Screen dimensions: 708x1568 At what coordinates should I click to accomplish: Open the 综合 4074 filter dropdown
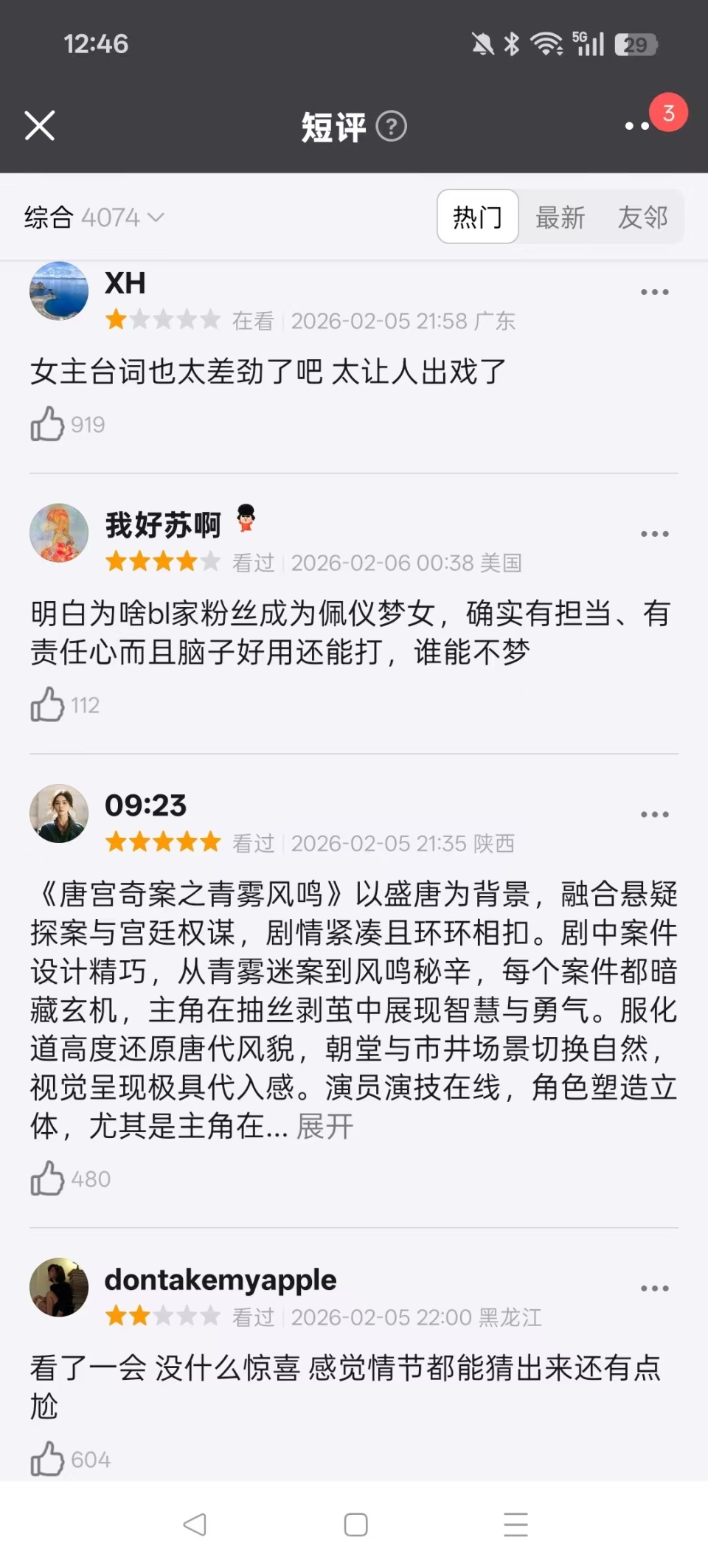click(x=92, y=217)
